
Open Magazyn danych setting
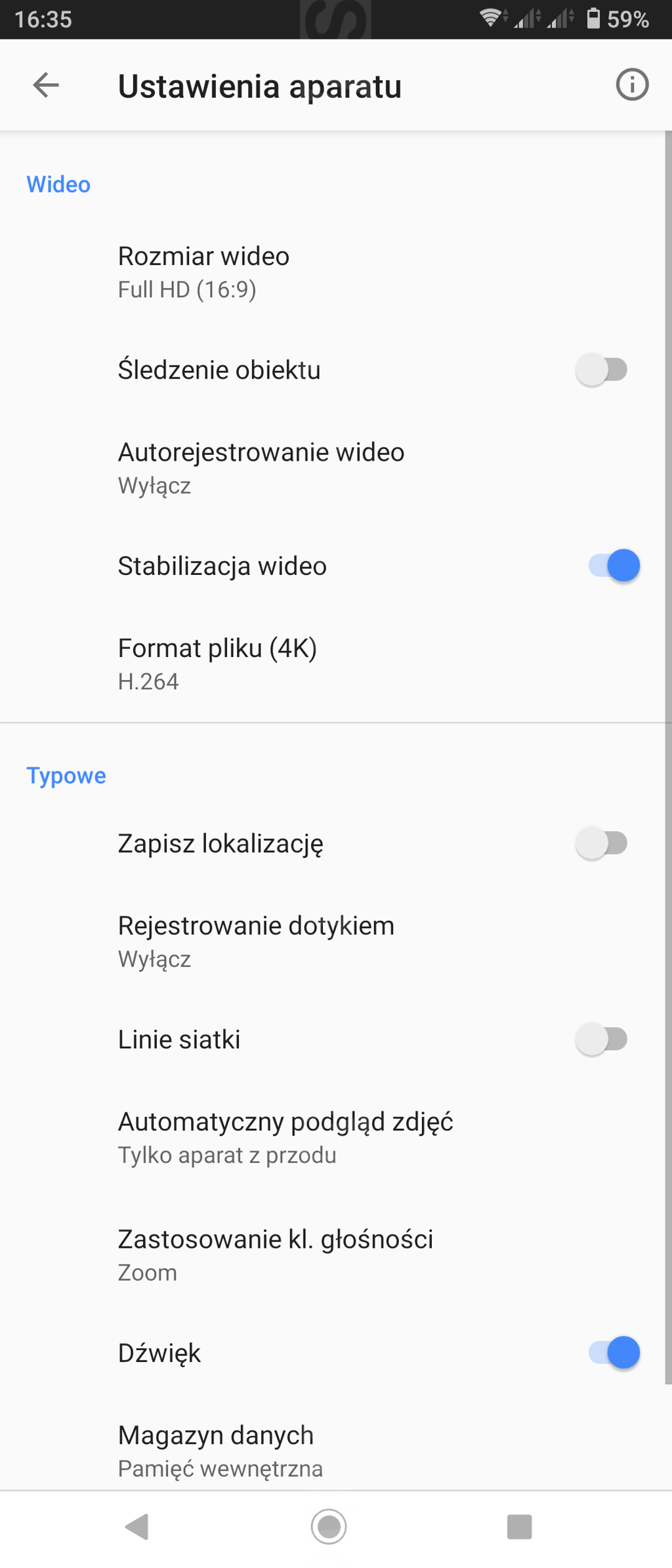220,1451
